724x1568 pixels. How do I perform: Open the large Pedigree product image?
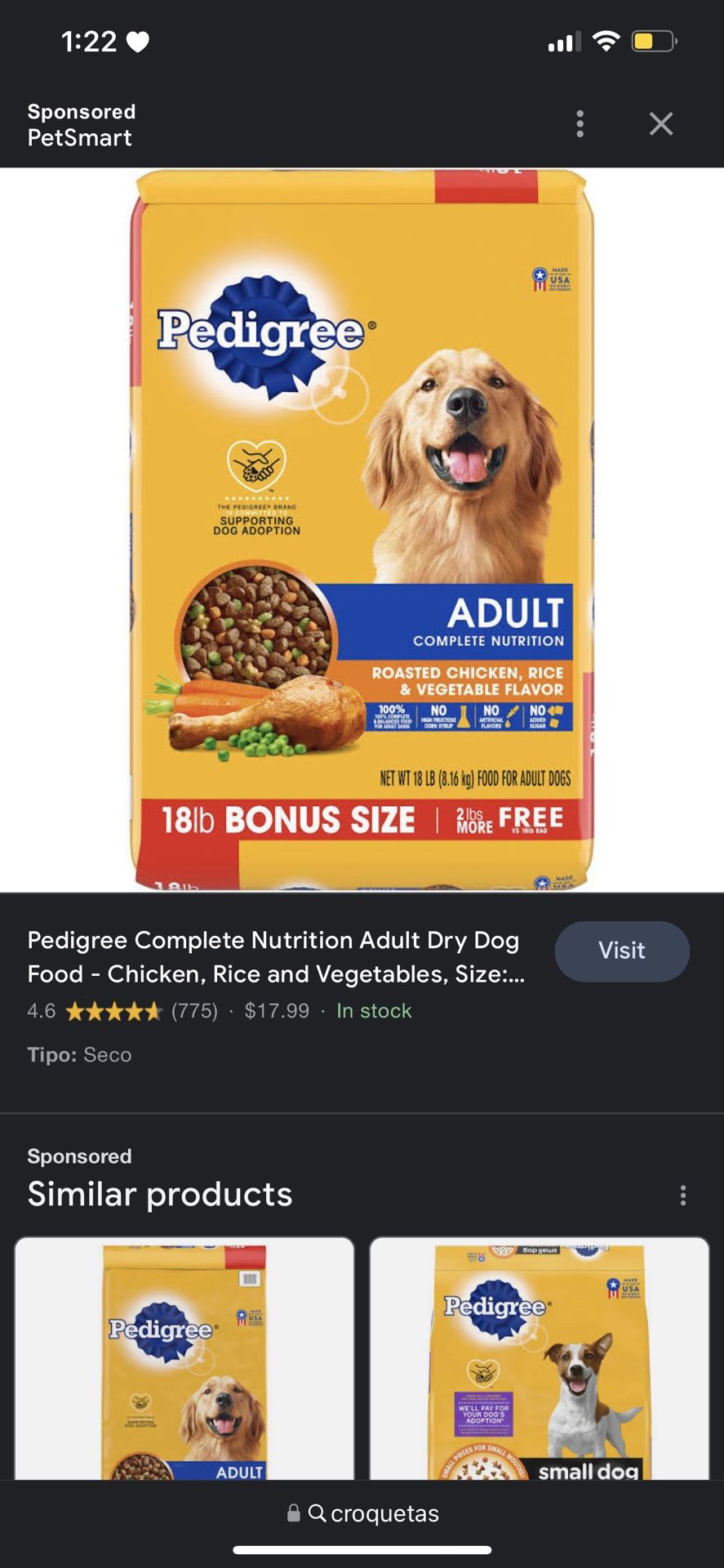click(362, 529)
